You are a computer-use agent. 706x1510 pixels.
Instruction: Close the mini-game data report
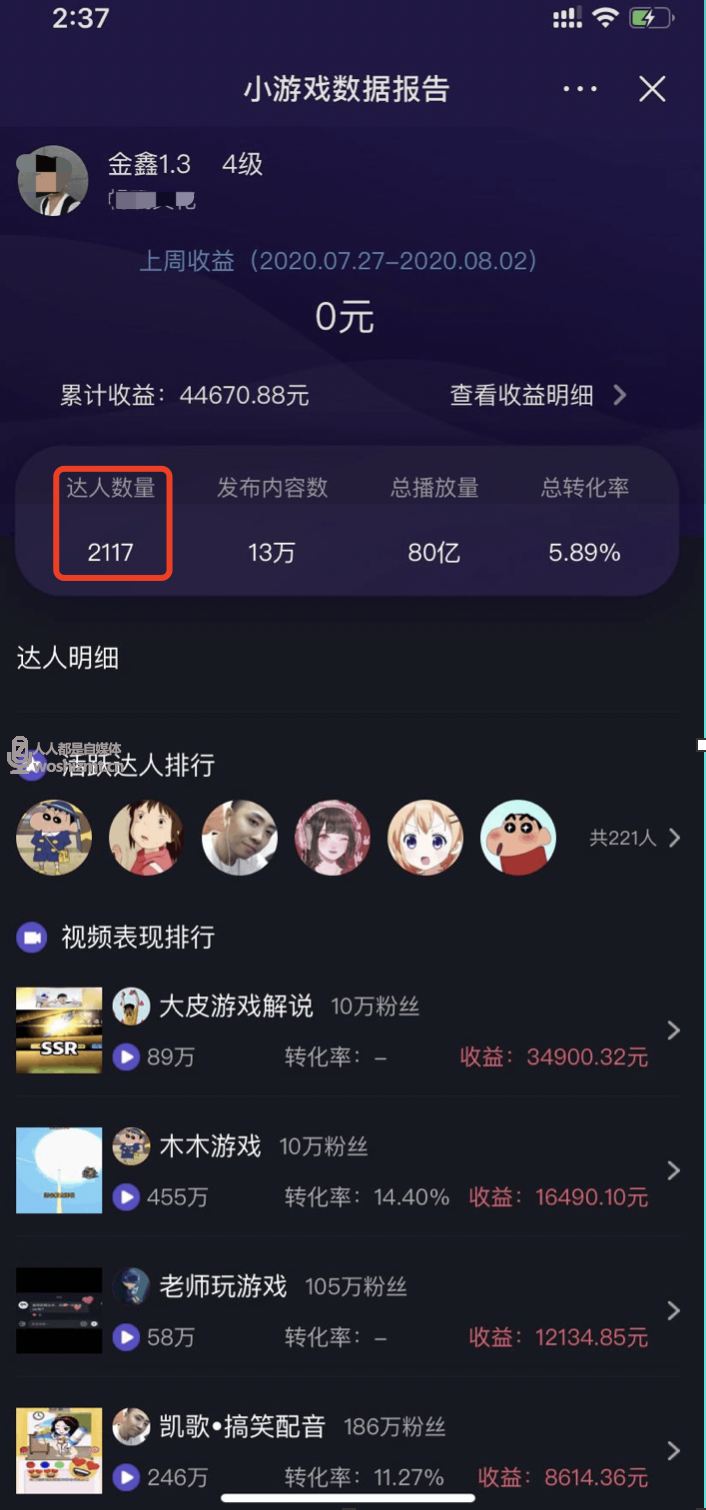(x=652, y=90)
